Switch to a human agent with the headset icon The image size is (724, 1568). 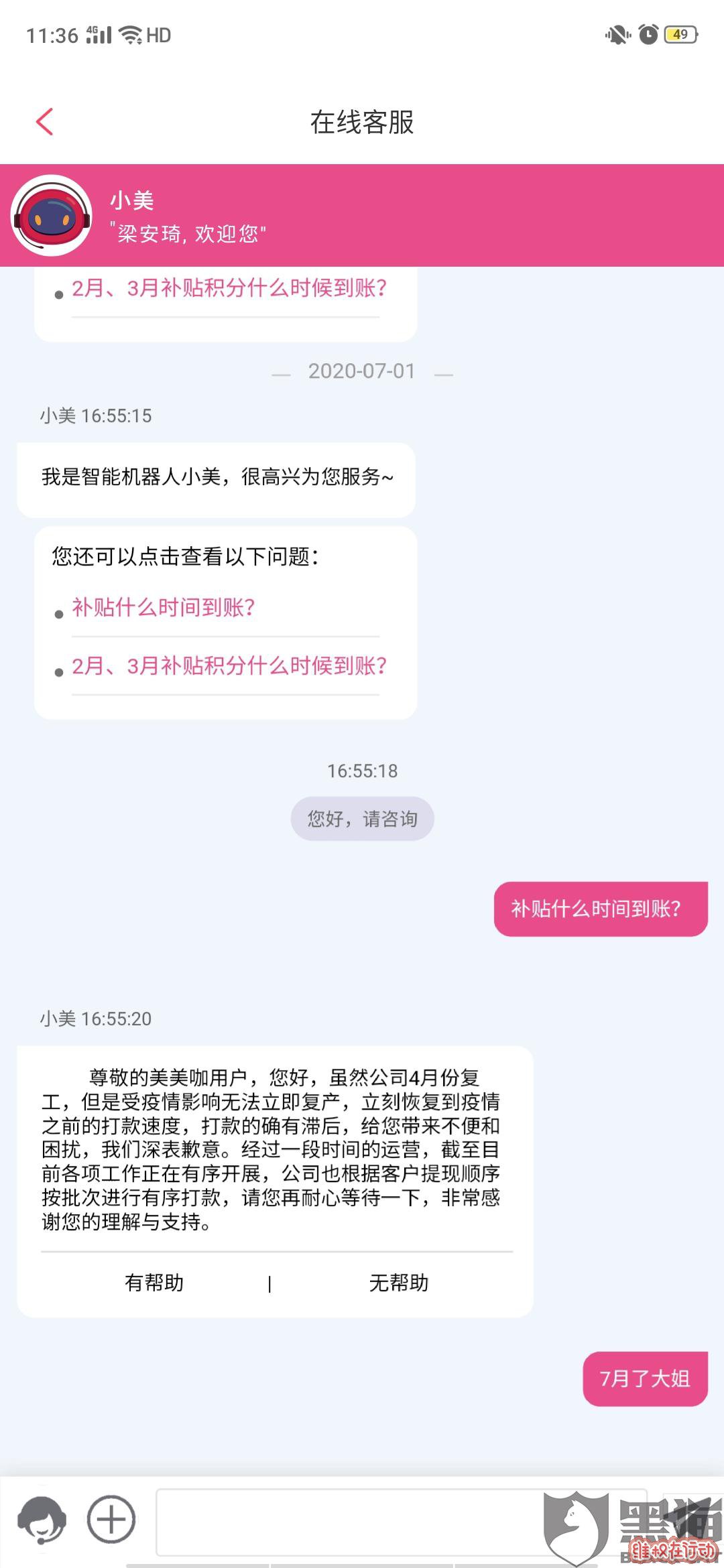[42, 1520]
